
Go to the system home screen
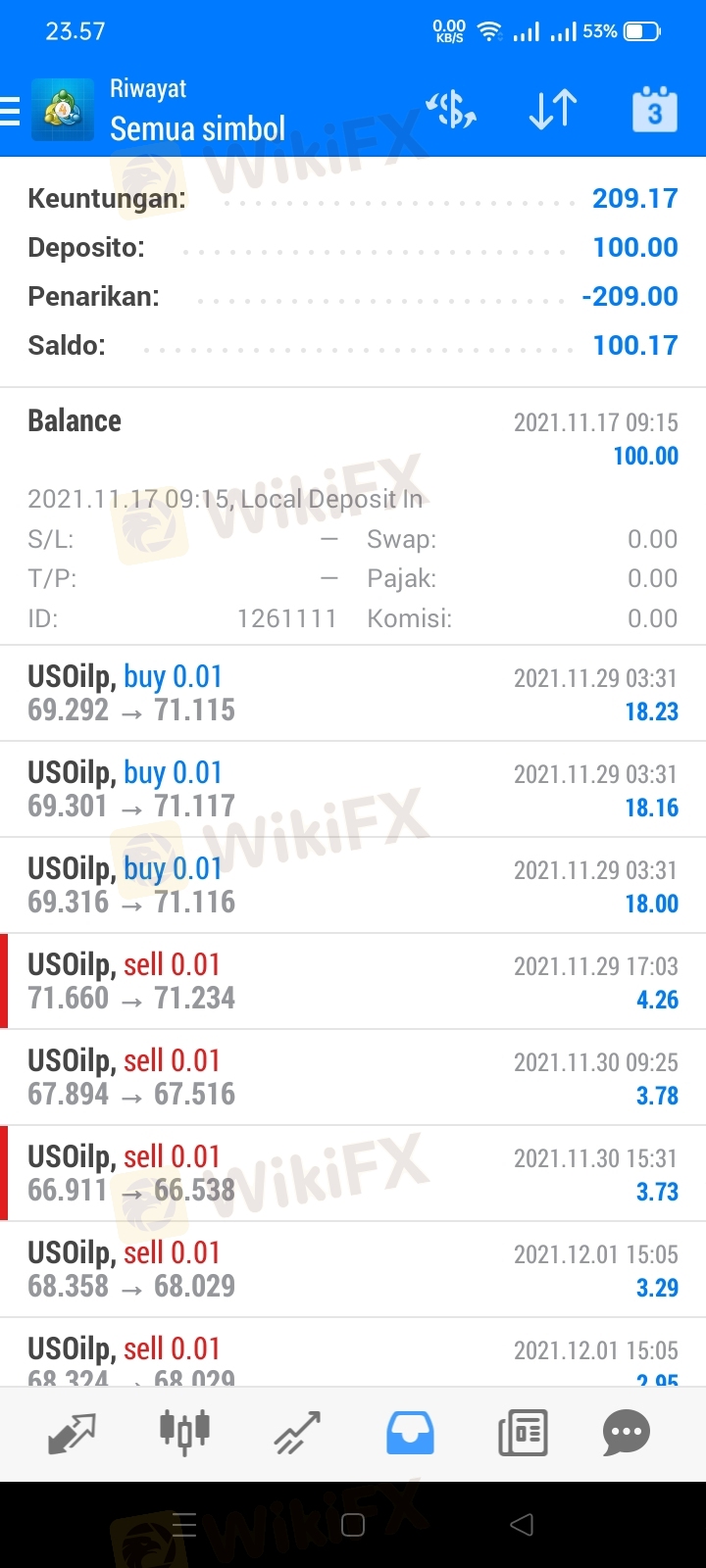[x=353, y=1524]
